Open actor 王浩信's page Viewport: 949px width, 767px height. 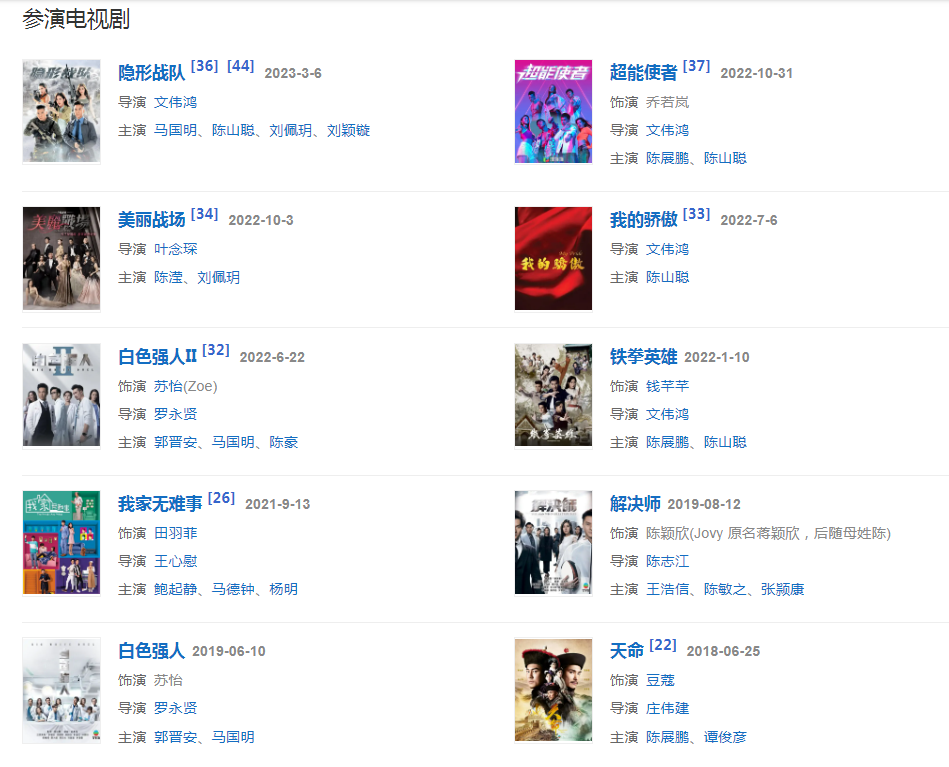click(x=667, y=589)
